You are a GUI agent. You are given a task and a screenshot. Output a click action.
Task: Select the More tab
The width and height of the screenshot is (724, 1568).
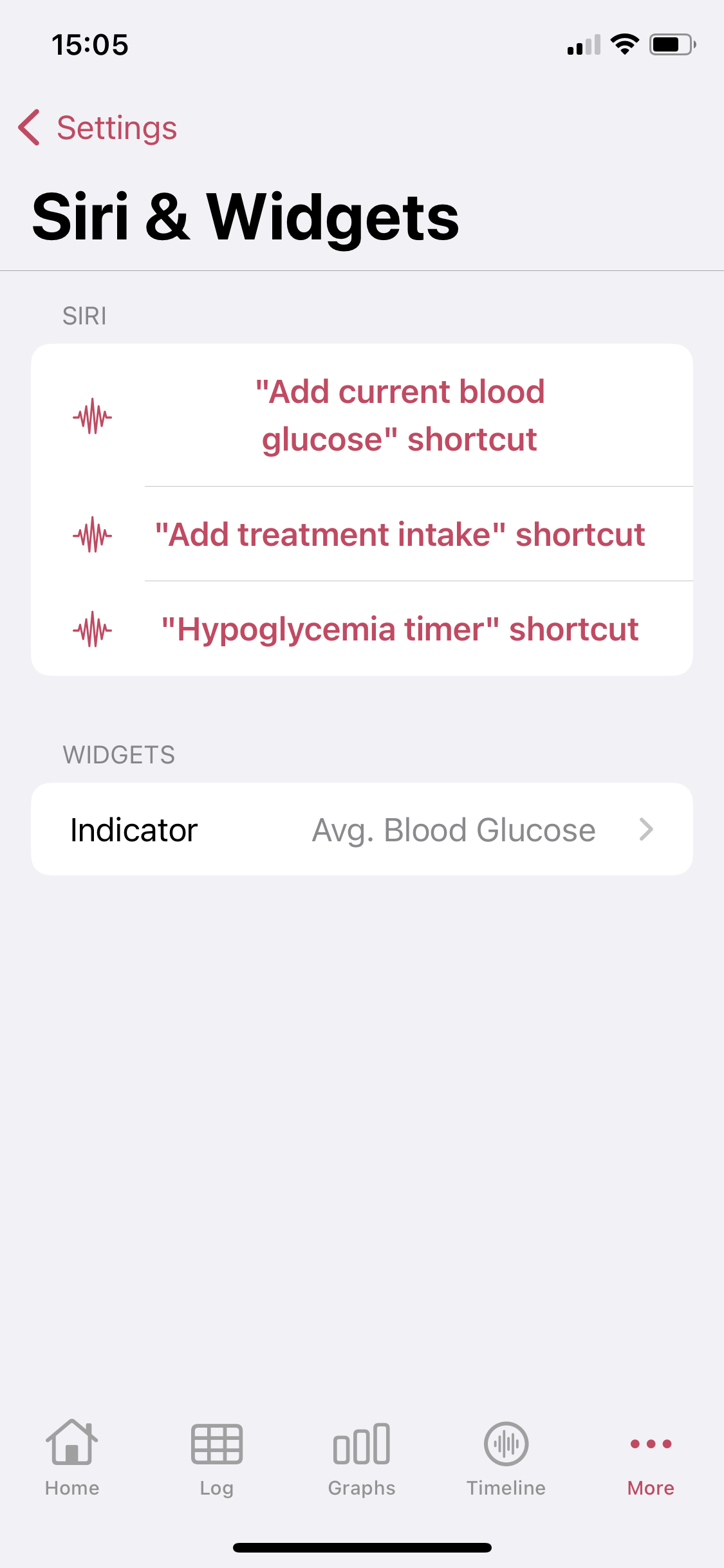coord(651,1457)
